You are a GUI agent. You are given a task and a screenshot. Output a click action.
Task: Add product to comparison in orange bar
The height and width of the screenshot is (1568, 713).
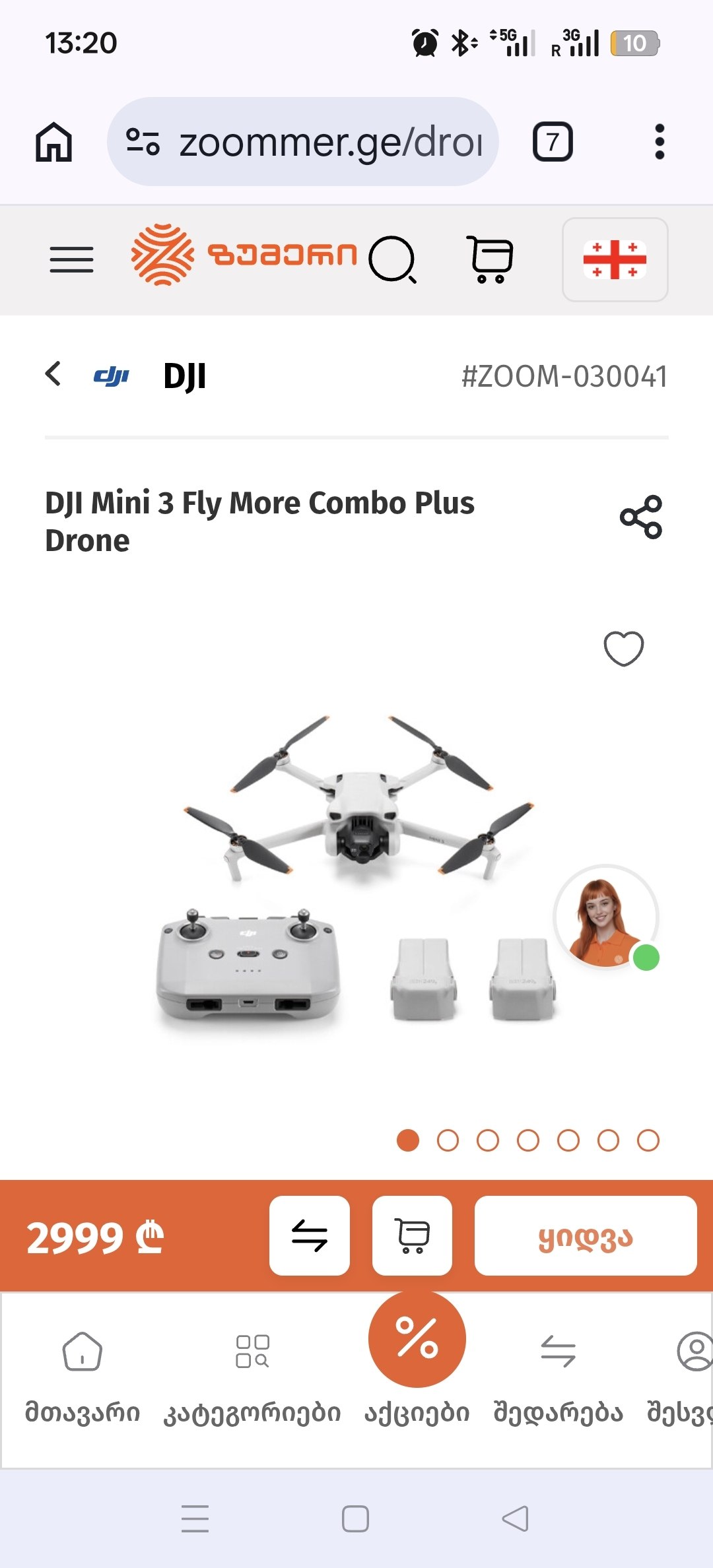(x=310, y=1235)
